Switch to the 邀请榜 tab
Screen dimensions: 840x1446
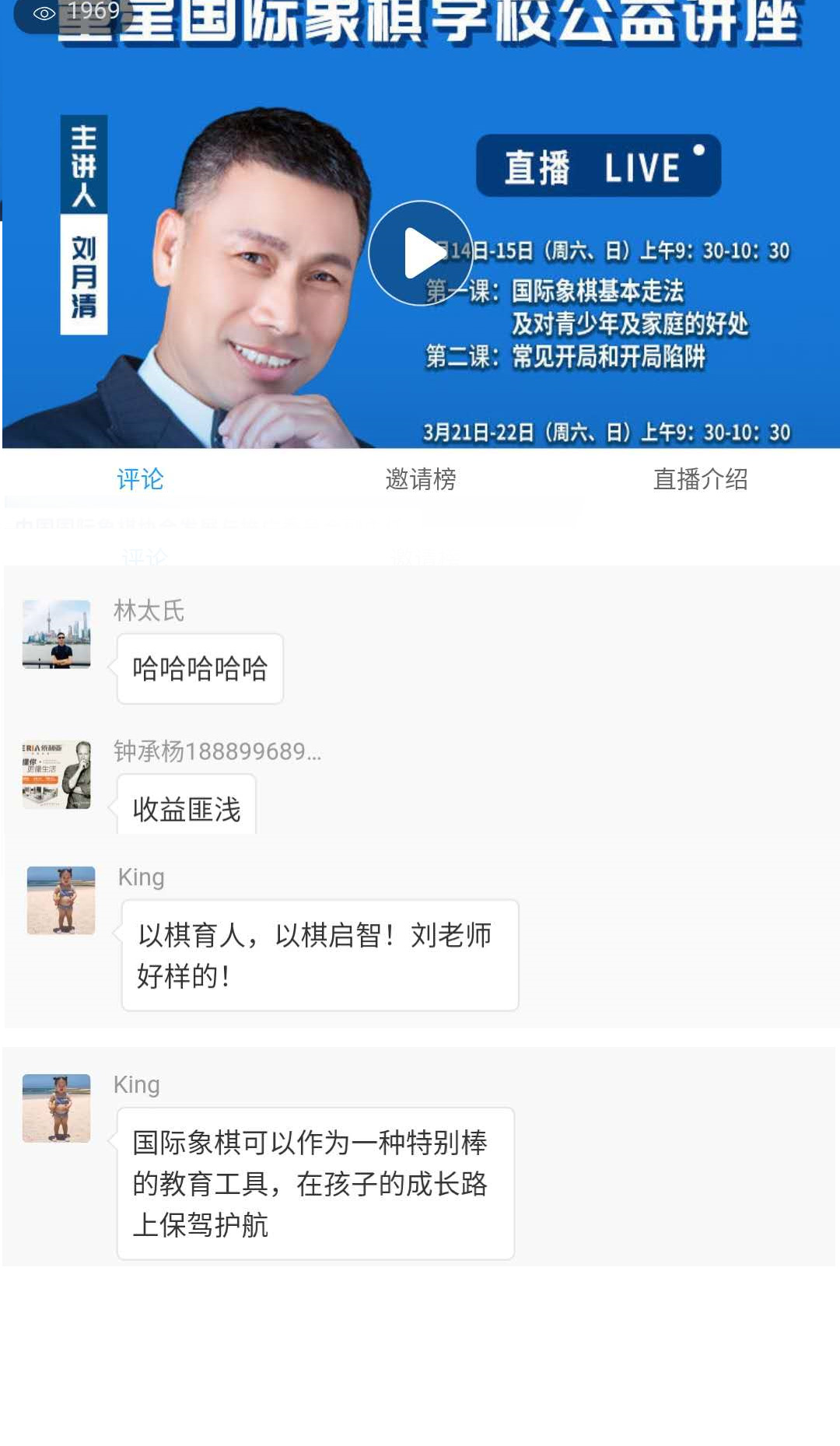tap(420, 479)
